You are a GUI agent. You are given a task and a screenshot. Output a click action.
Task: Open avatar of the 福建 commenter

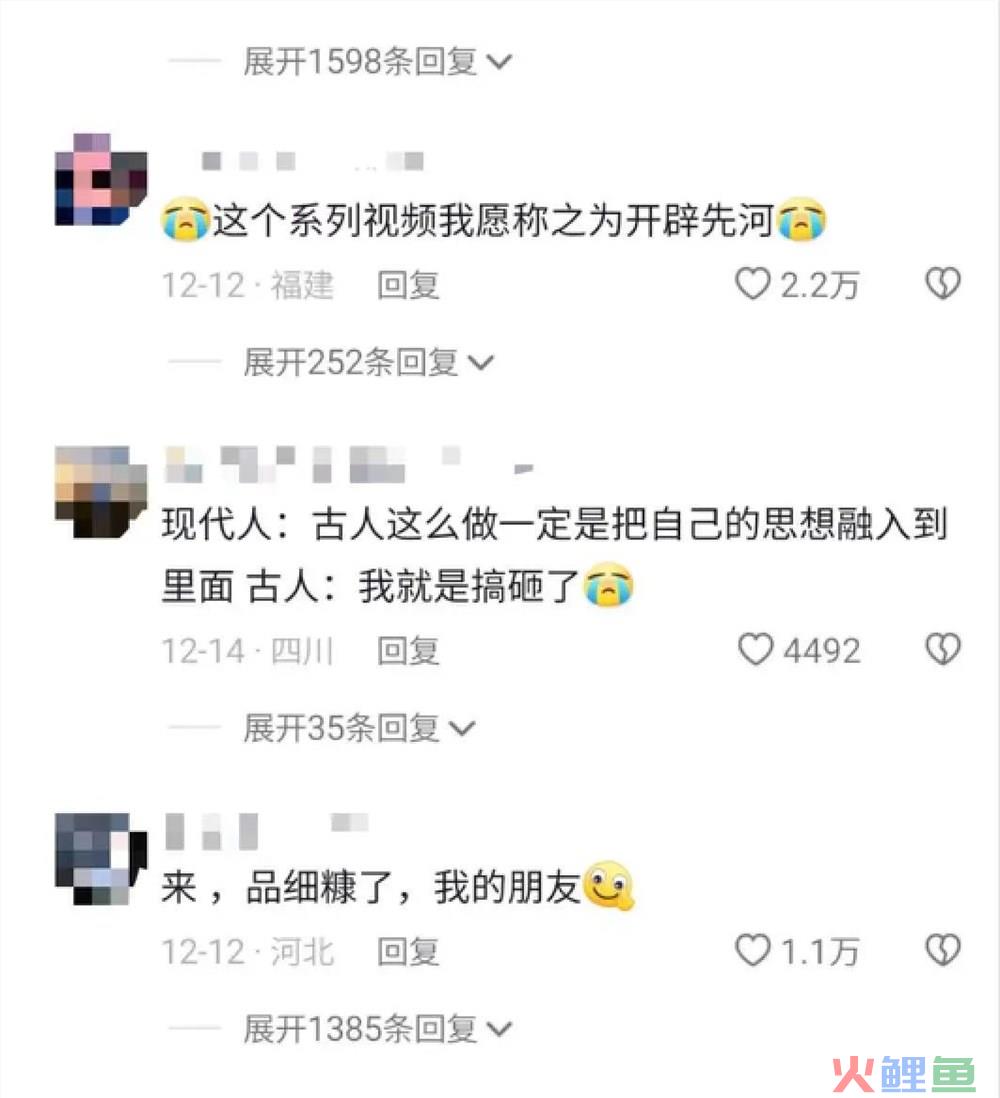pyautogui.click(x=101, y=180)
